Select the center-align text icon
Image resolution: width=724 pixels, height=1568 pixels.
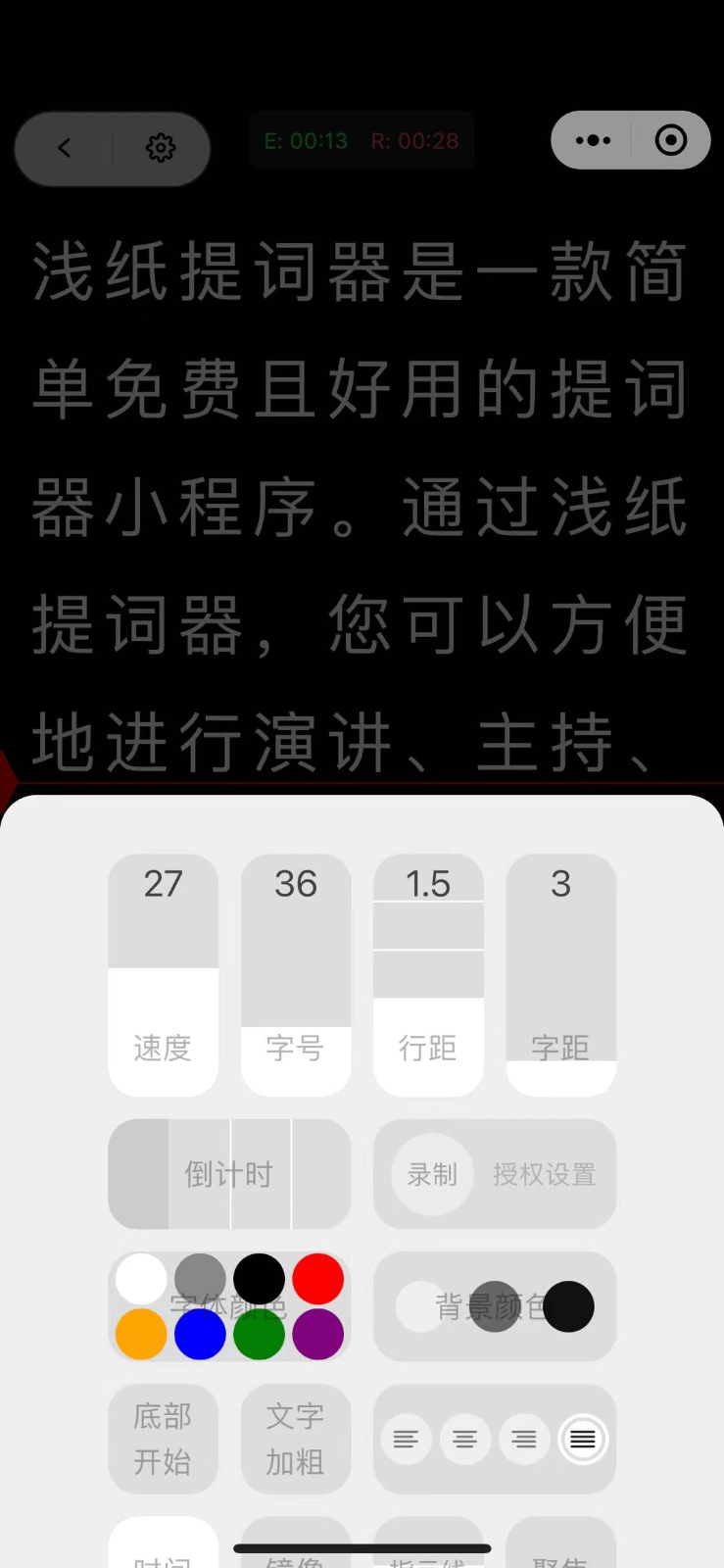tap(465, 1440)
